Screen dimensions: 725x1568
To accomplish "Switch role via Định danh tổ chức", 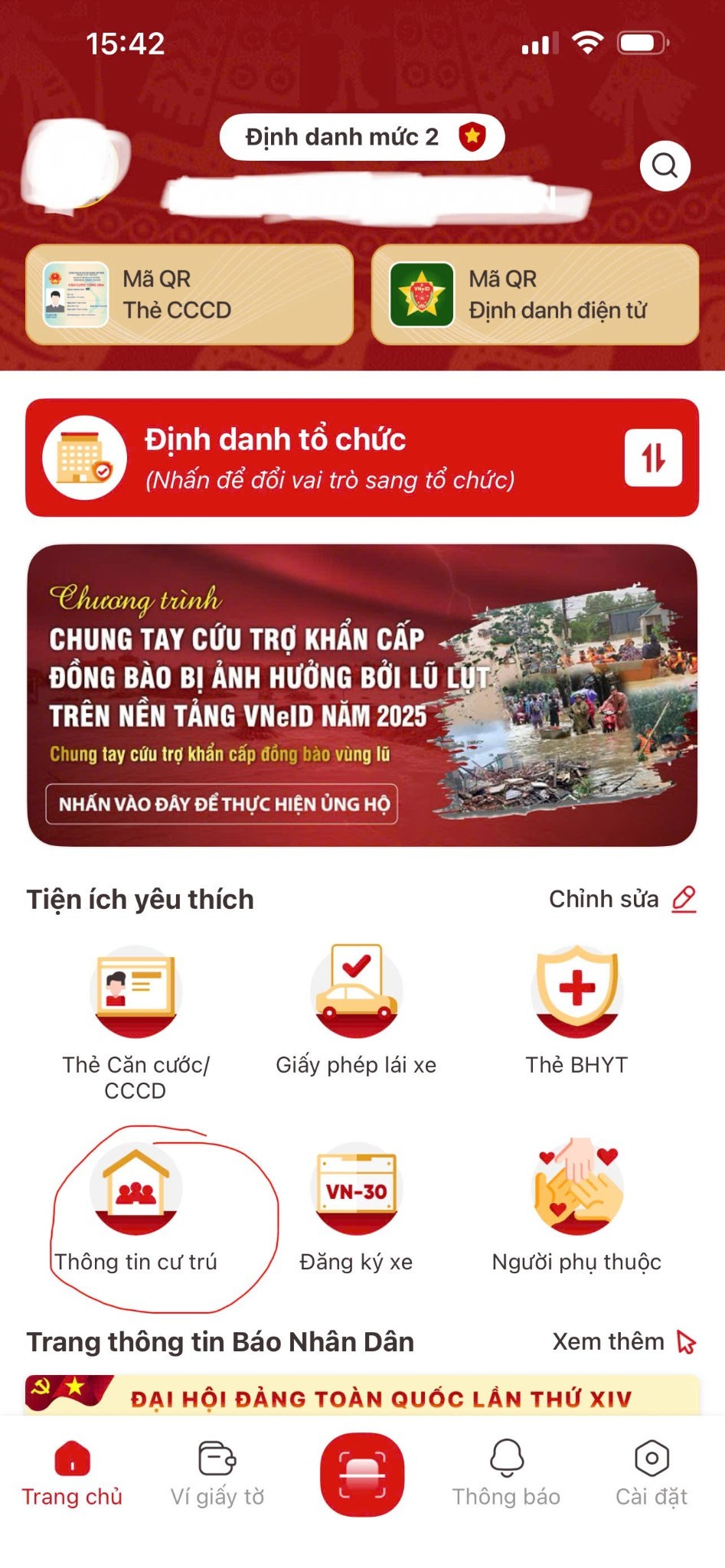I will (362, 458).
